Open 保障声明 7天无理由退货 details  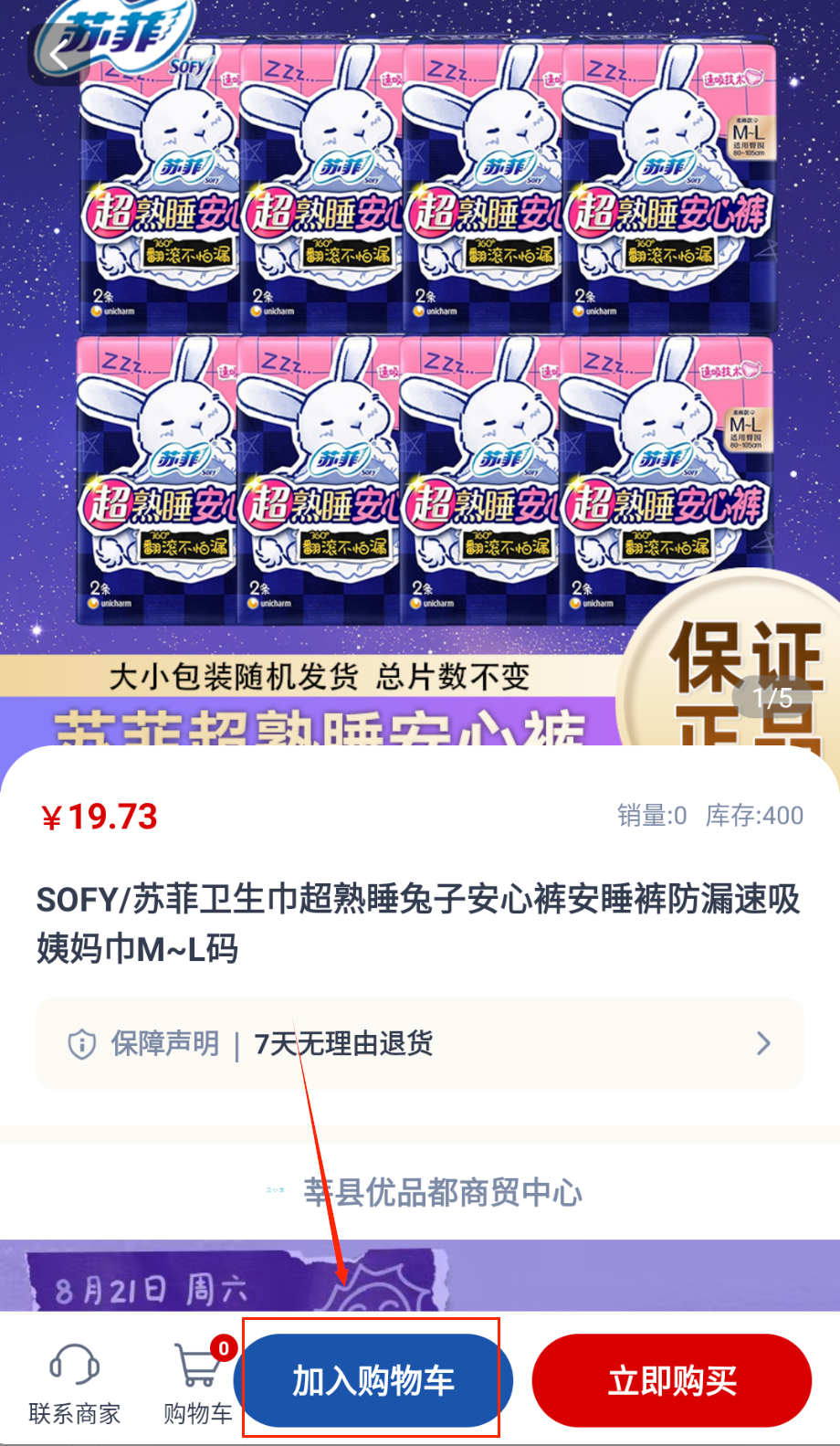click(420, 1043)
